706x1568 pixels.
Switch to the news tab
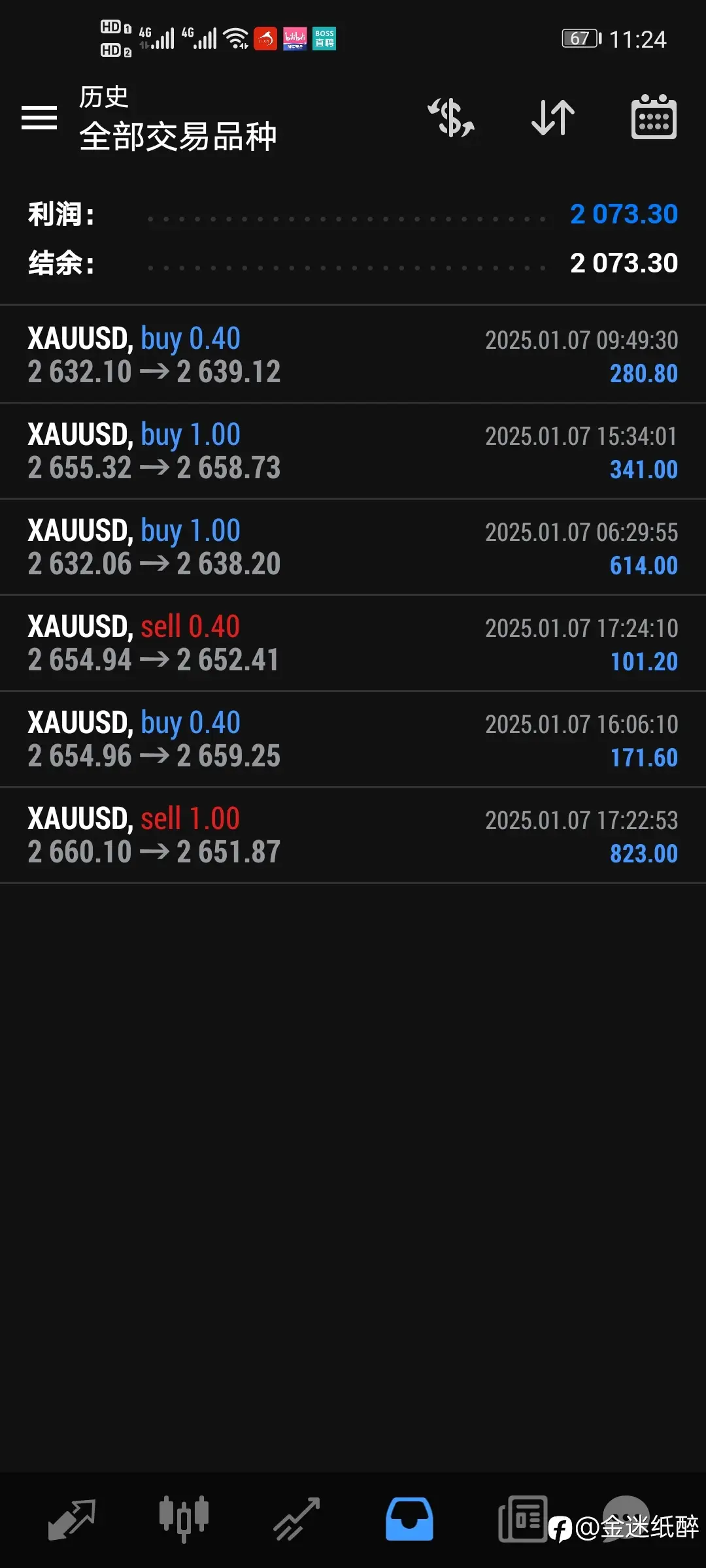(522, 1519)
